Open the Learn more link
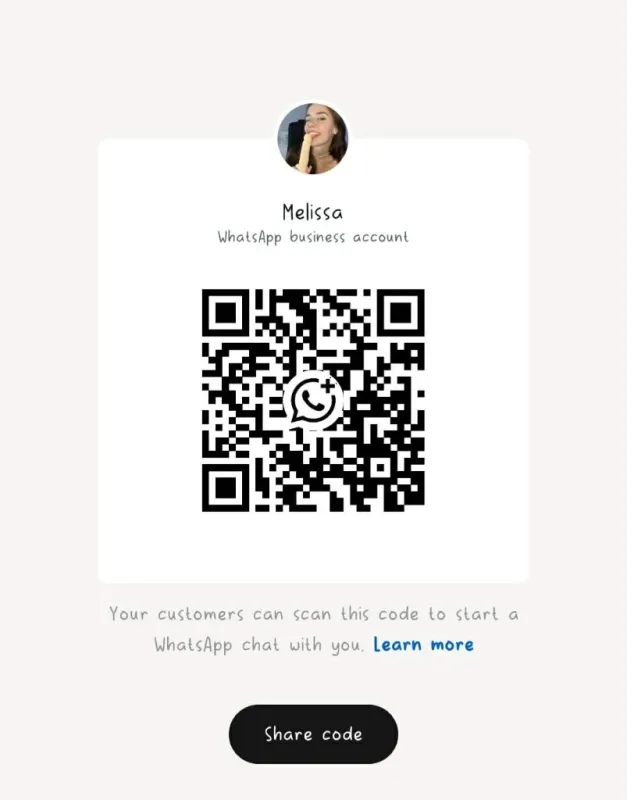627x800 pixels. (423, 644)
